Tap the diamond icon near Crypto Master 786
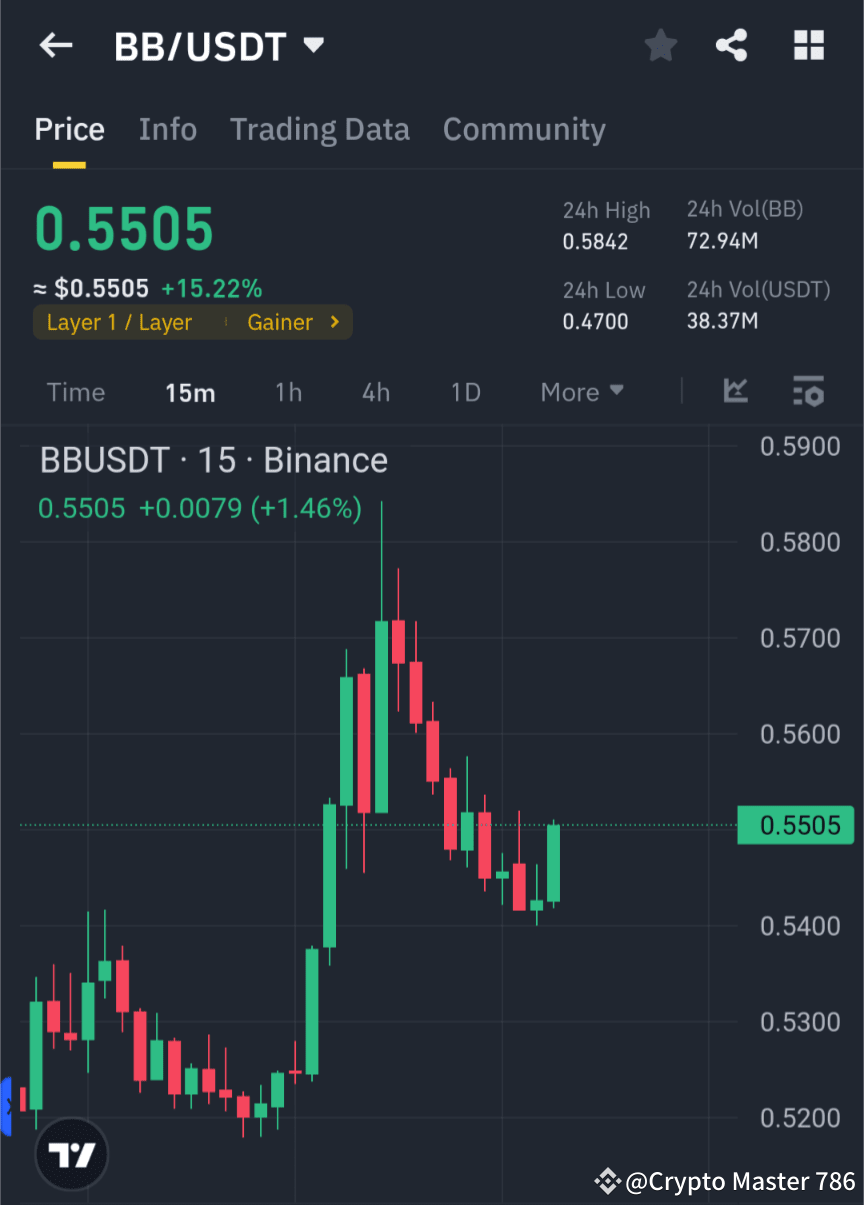Viewport: 864px width, 1205px height. tap(610, 1182)
